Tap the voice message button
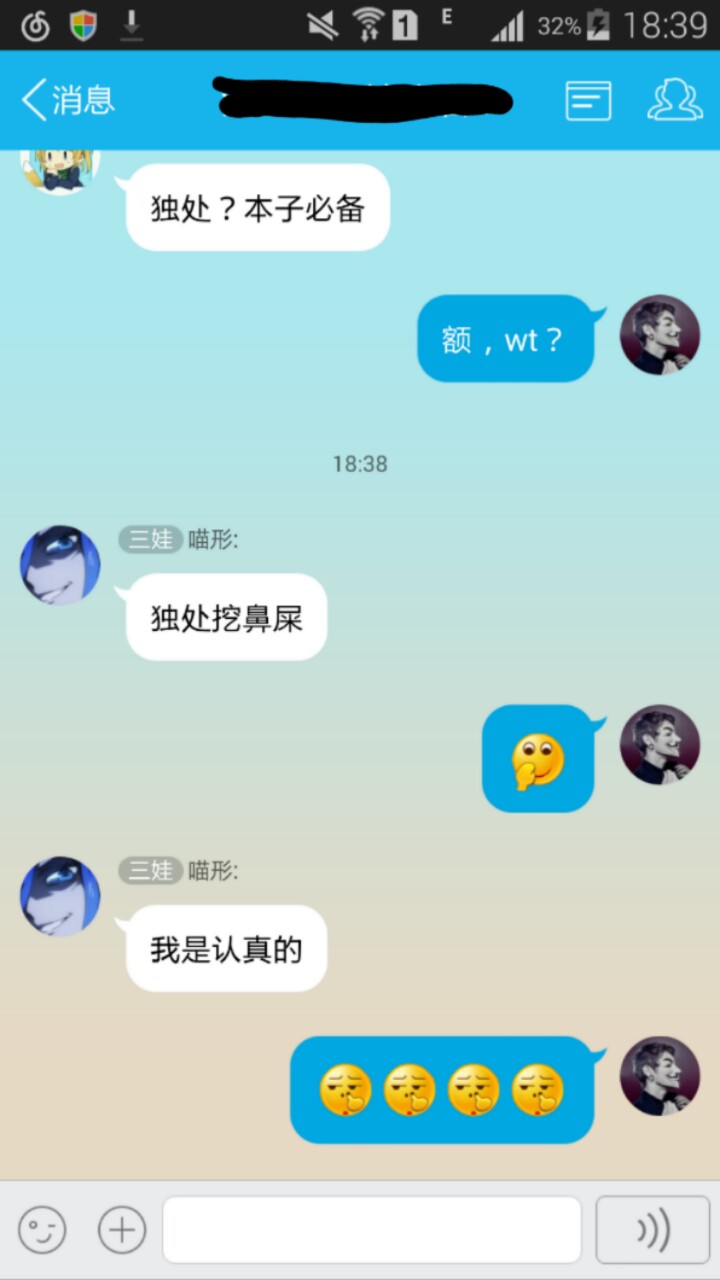 (x=653, y=1229)
